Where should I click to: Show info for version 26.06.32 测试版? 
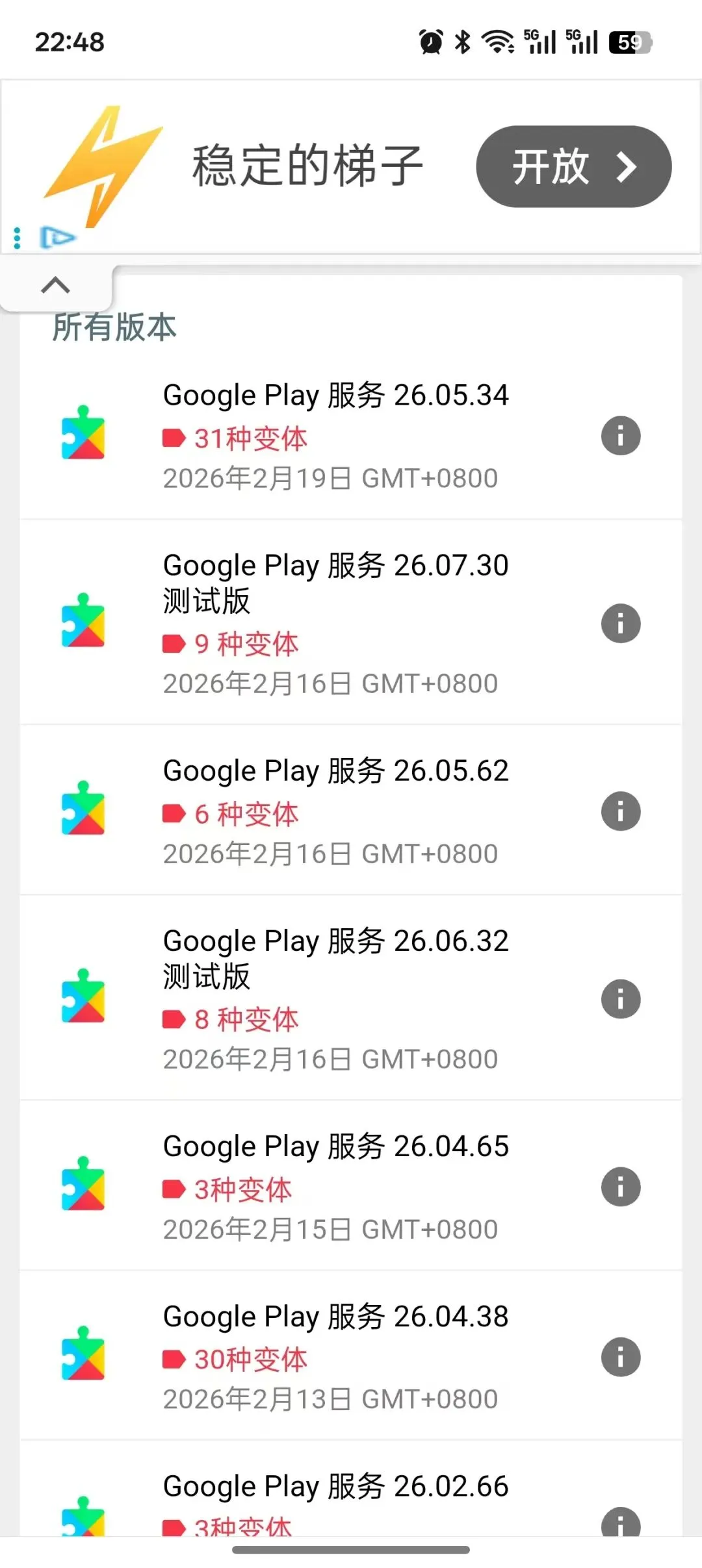(x=621, y=999)
